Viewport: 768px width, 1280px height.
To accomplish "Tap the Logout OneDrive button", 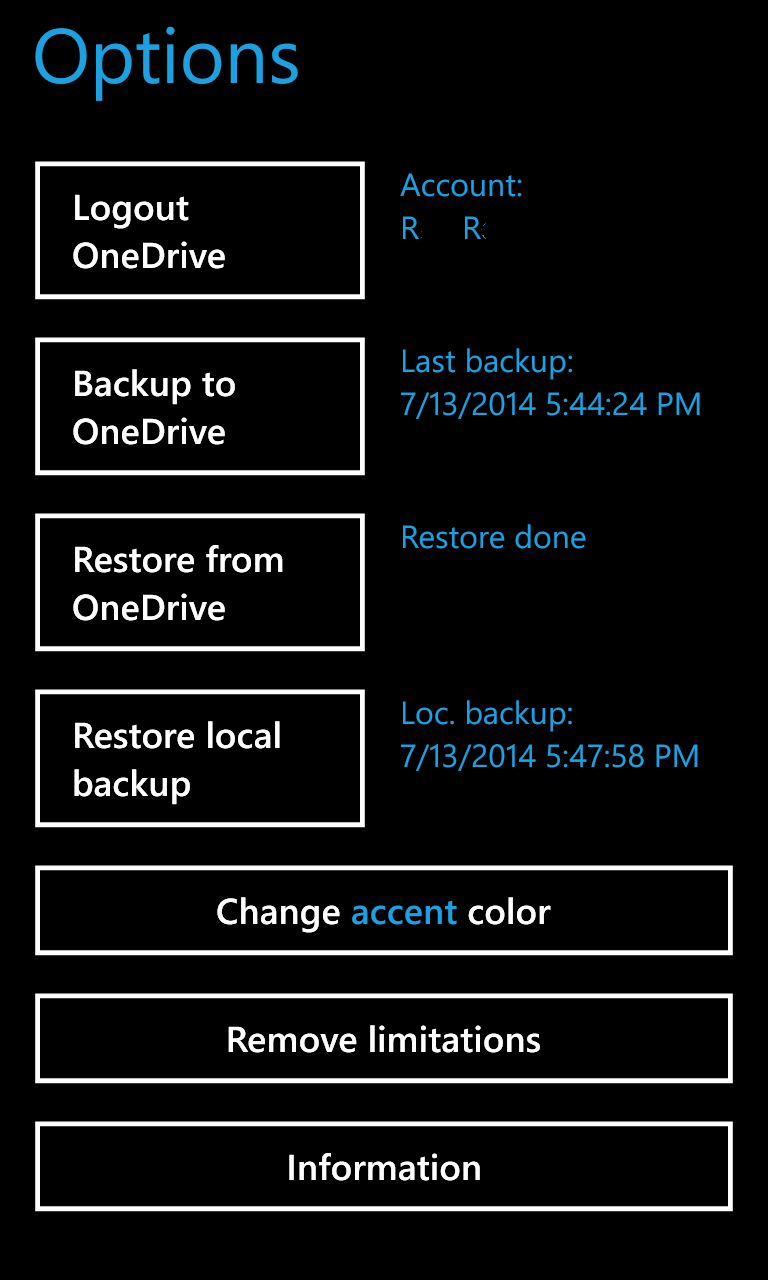I will 200,231.
